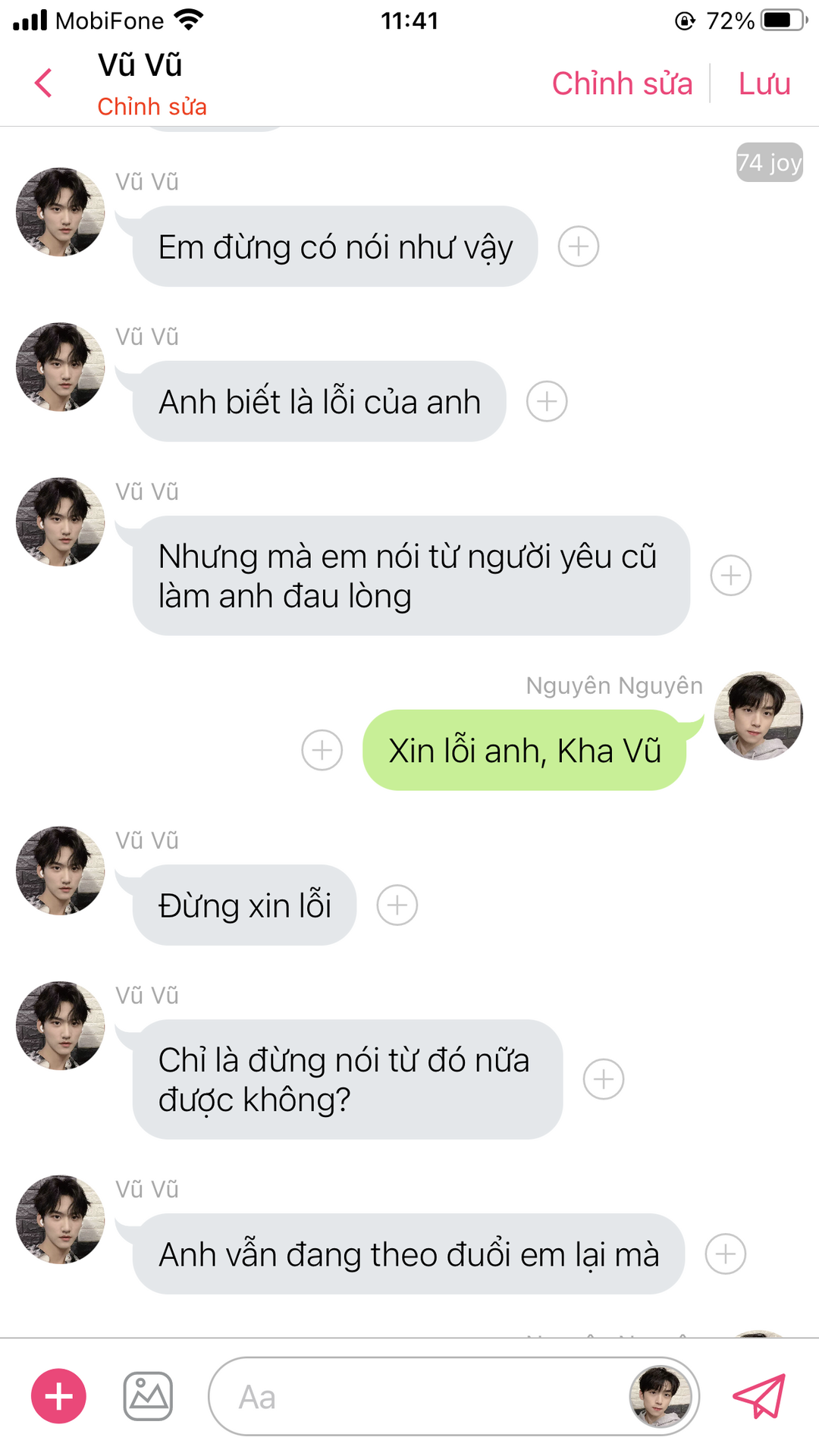
Task: Tap plus beside "Xin lỗi anh, Kha Vũ"
Action: [x=322, y=750]
